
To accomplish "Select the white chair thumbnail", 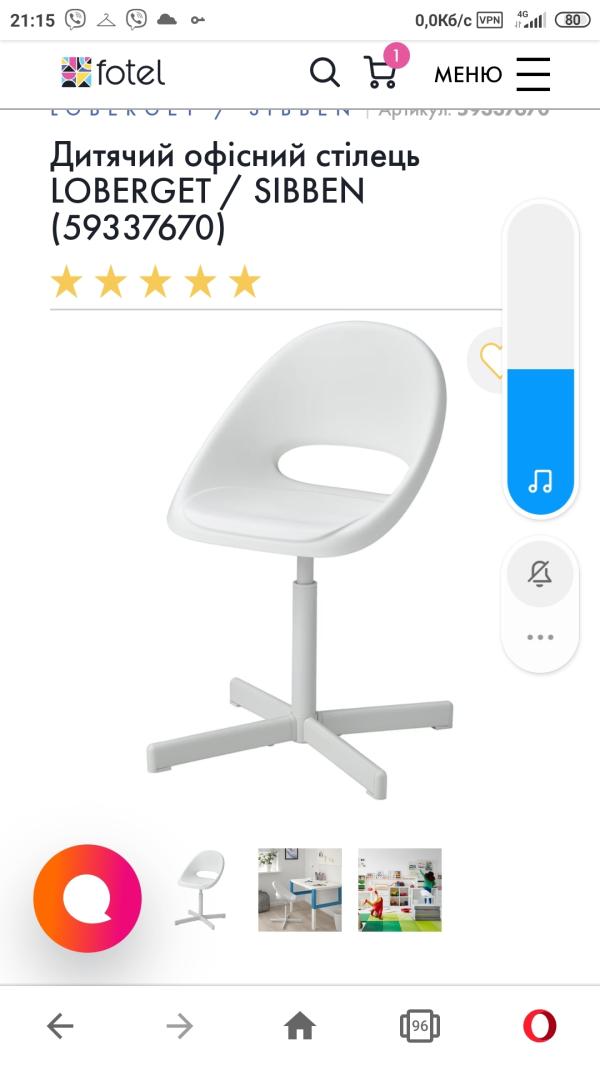I will click(x=200, y=890).
